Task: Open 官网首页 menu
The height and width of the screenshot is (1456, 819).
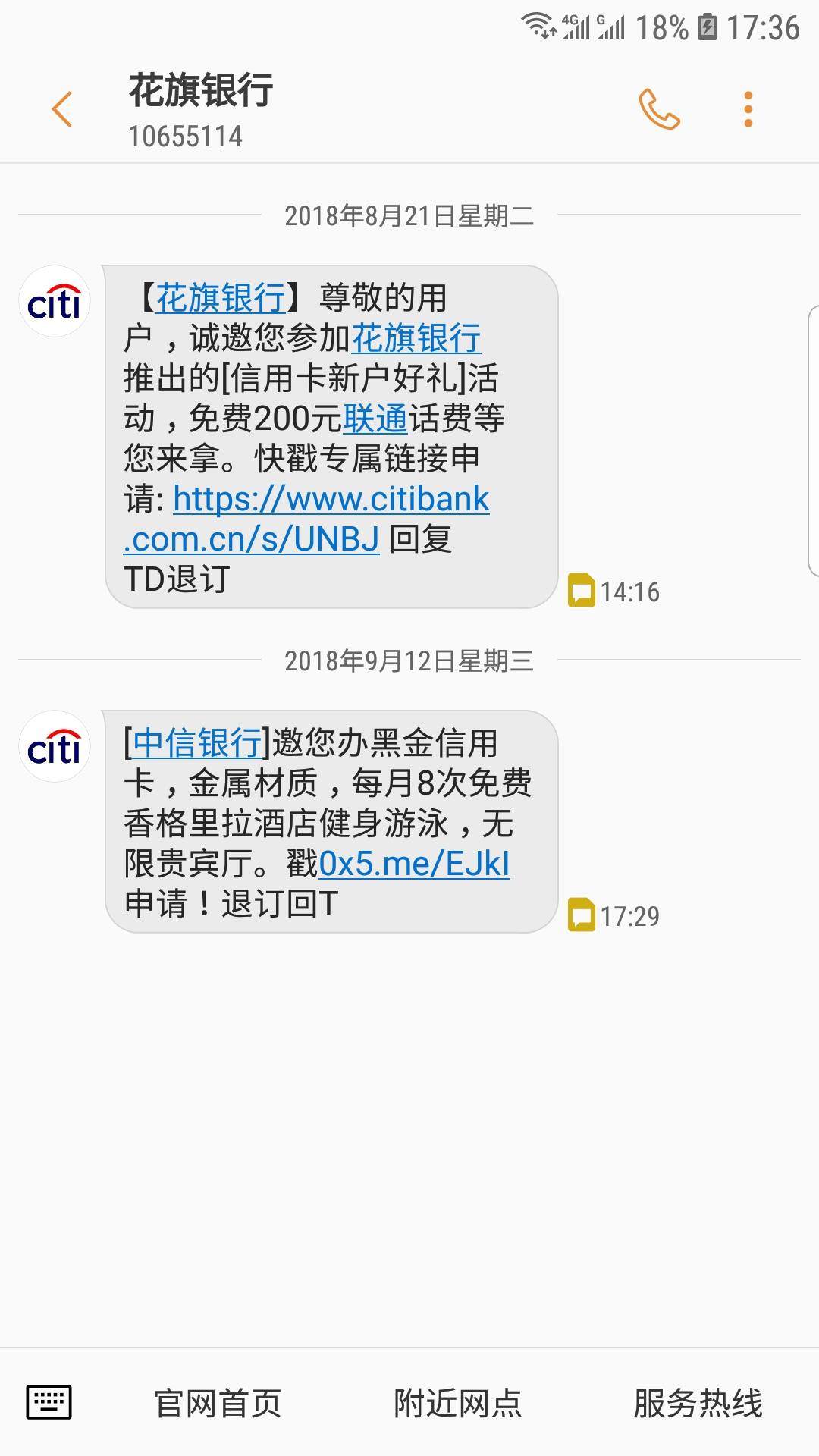Action: pos(218,1402)
